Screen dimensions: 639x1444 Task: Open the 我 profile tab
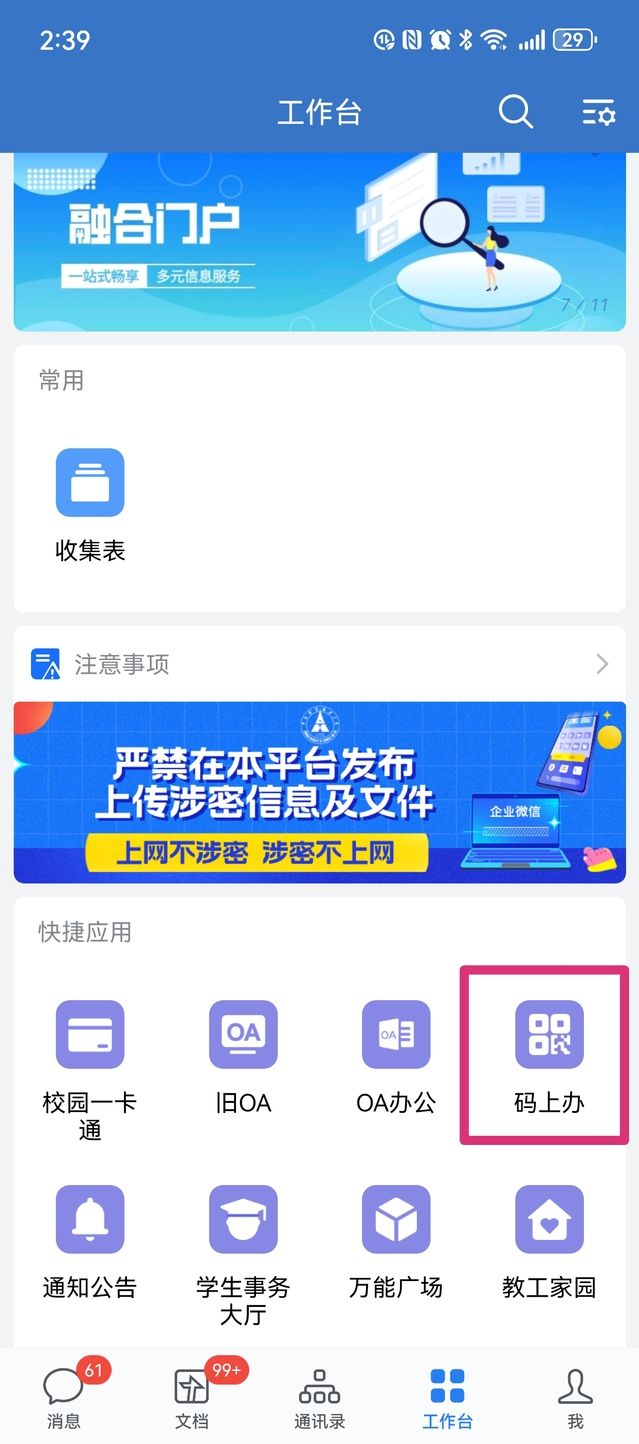coord(575,1397)
